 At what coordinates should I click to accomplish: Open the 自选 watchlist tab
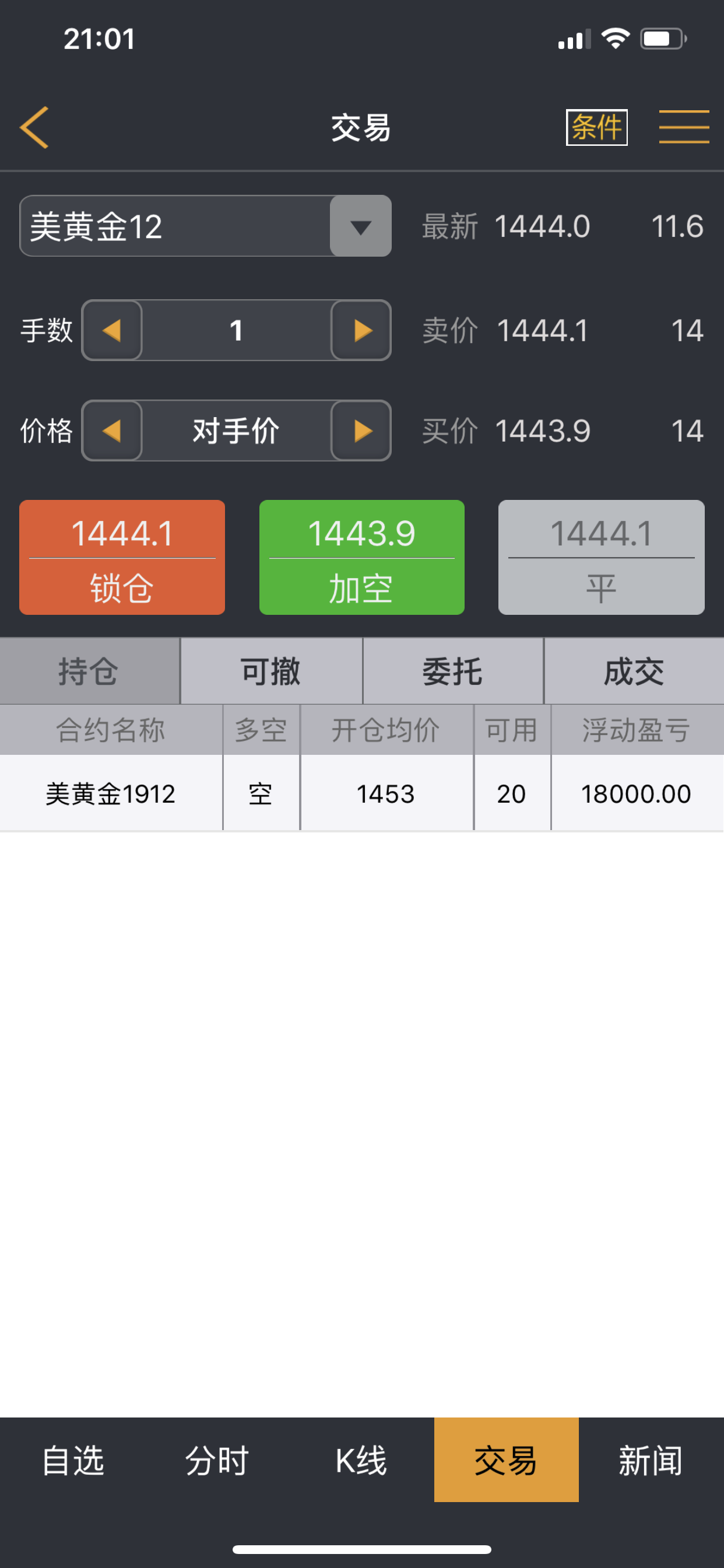pyautogui.click(x=73, y=1460)
